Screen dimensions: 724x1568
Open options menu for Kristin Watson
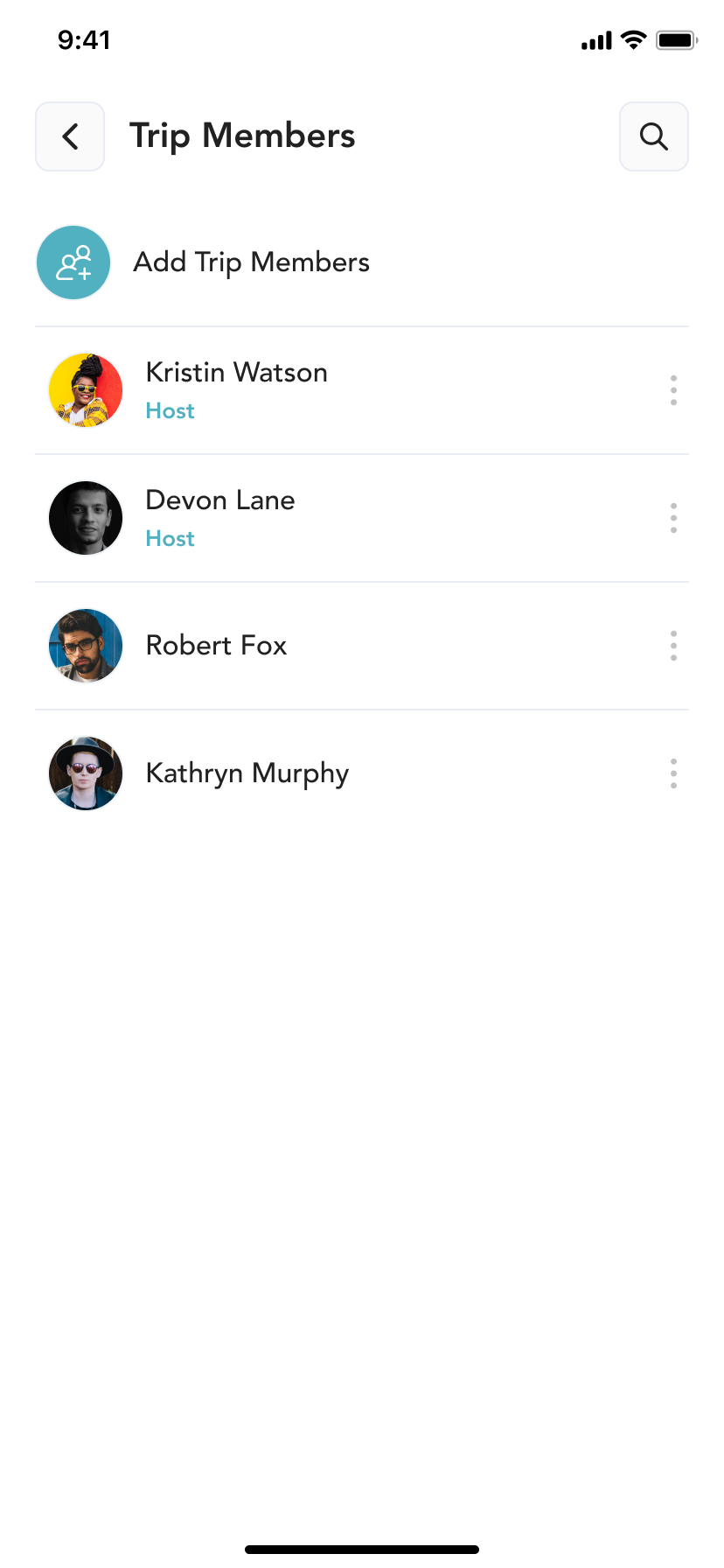(673, 390)
